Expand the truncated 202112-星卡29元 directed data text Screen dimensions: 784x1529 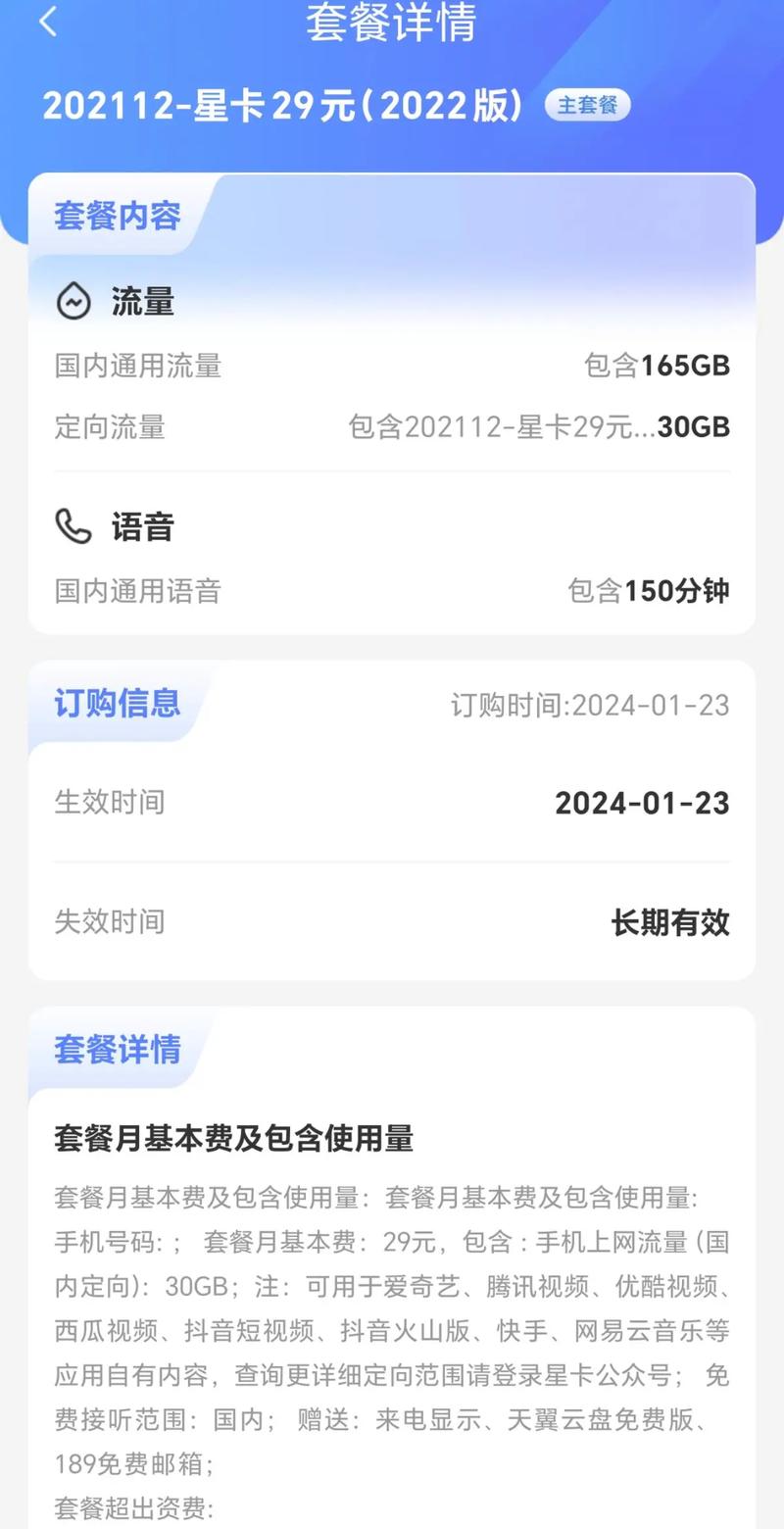tap(536, 428)
